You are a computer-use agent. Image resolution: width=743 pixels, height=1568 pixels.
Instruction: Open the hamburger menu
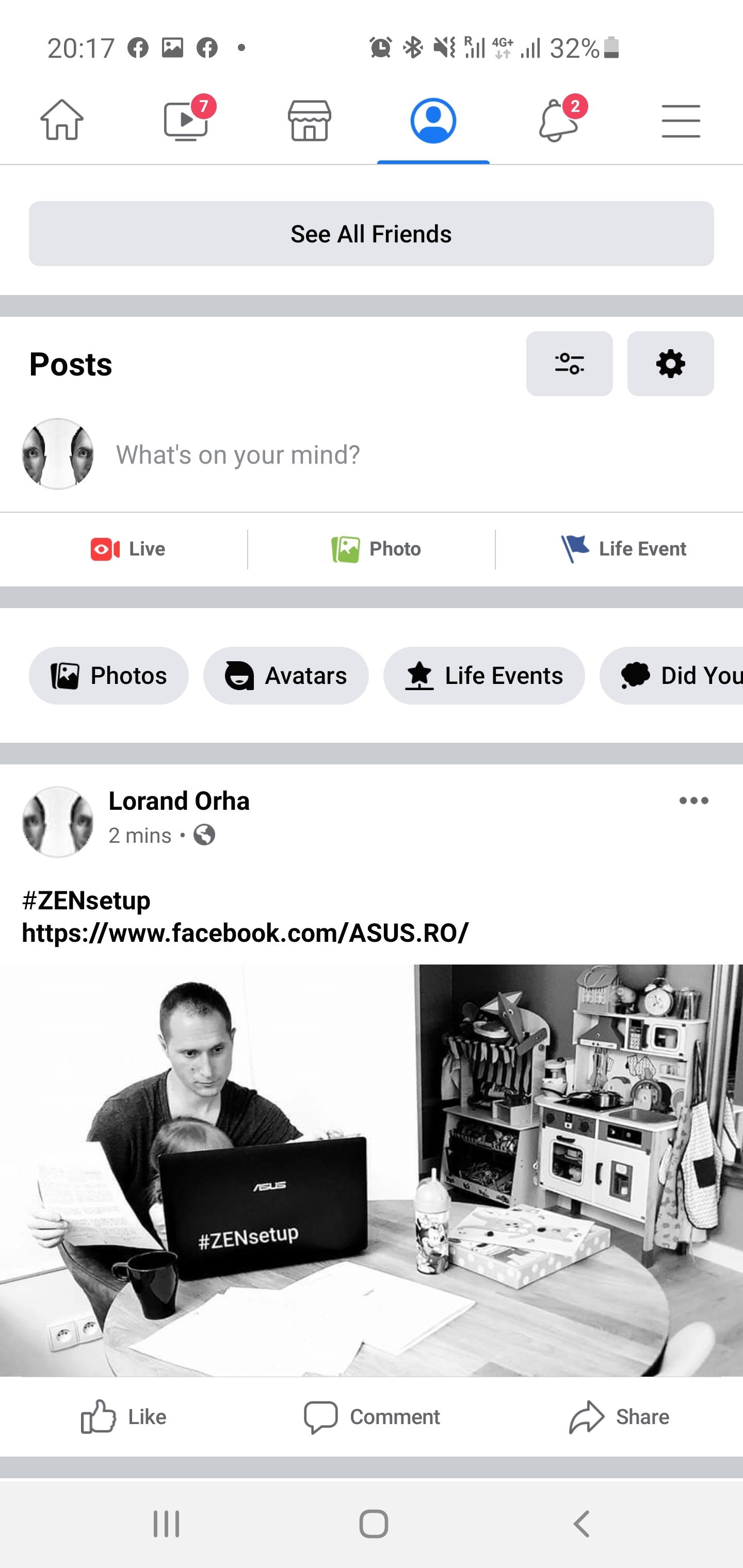point(680,121)
